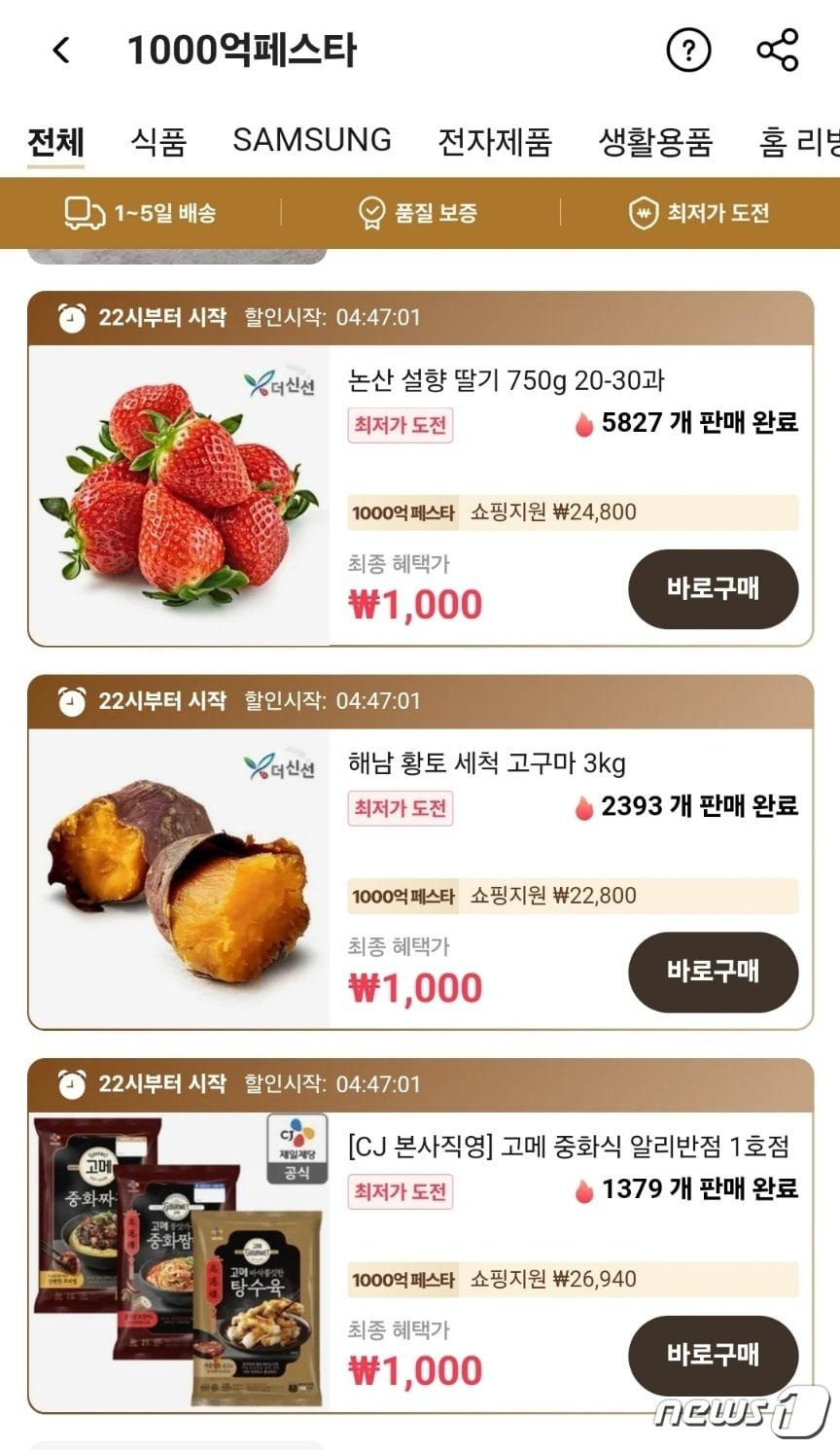This screenshot has height=1450, width=840.
Task: Go back from the 1000억페스타 page
Action: [61, 50]
